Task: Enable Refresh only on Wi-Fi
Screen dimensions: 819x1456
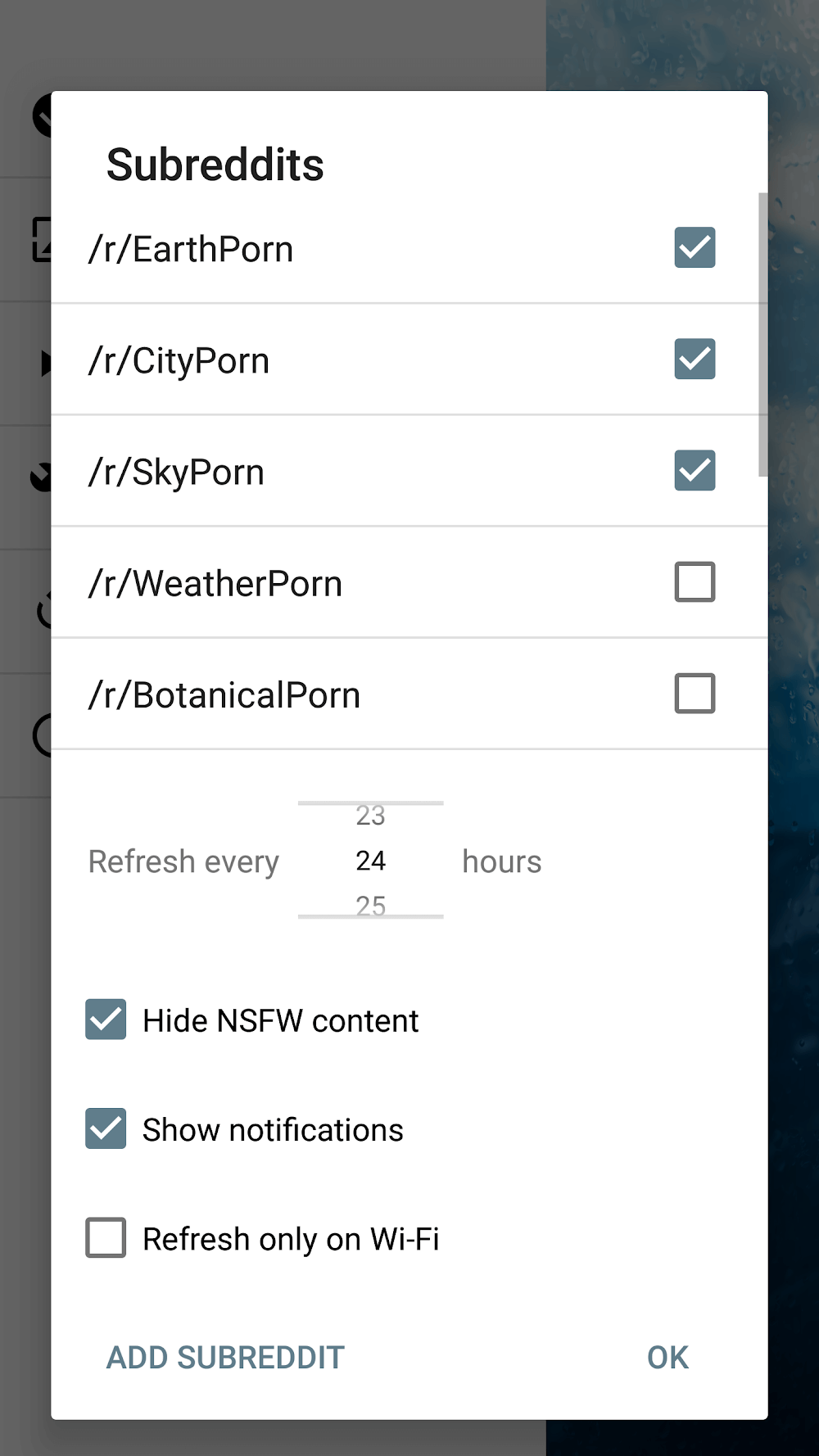Action: click(106, 1237)
